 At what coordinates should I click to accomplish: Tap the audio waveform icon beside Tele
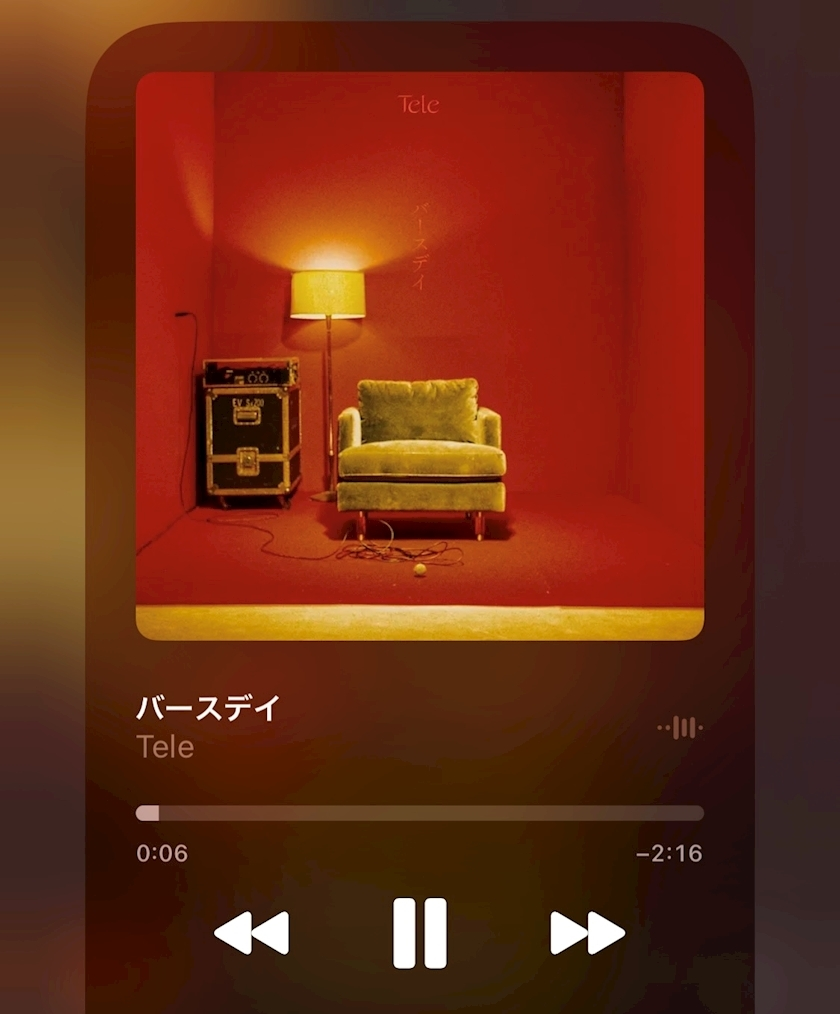point(680,727)
